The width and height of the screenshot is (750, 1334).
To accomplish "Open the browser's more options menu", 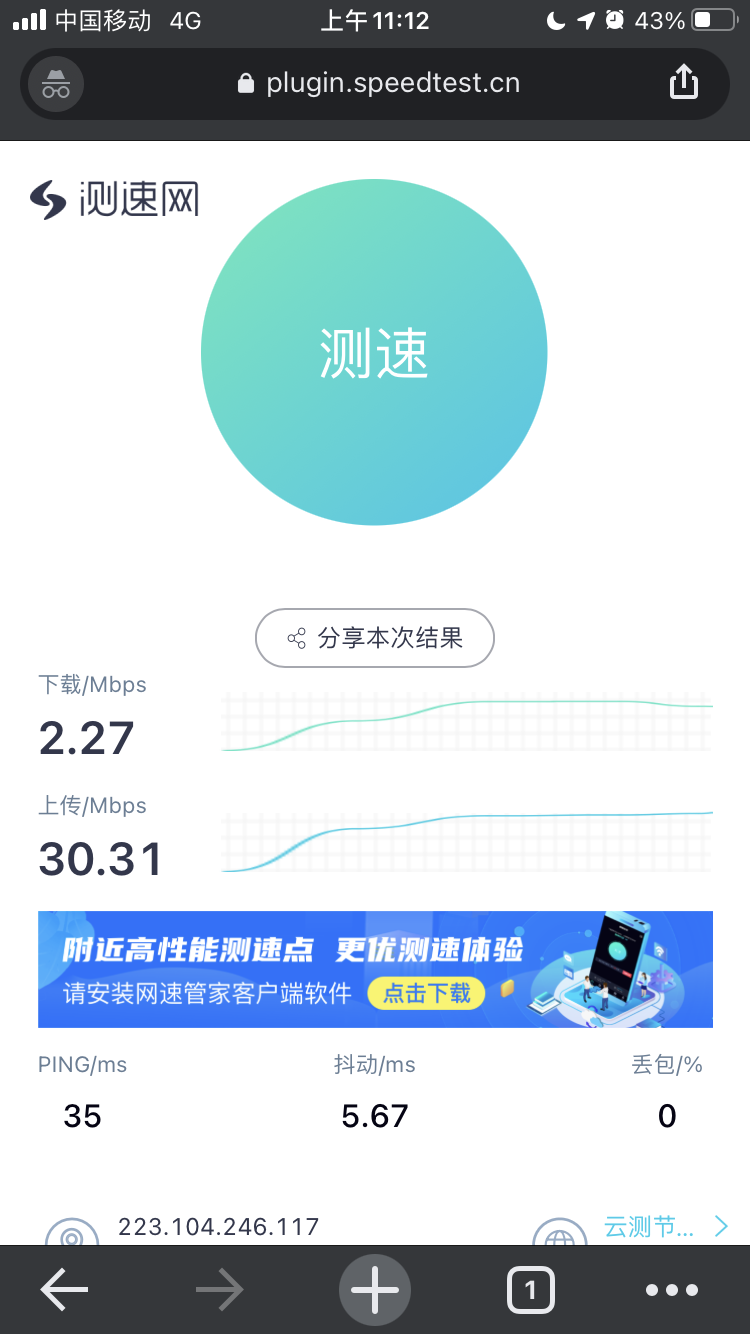I will [x=671, y=1291].
